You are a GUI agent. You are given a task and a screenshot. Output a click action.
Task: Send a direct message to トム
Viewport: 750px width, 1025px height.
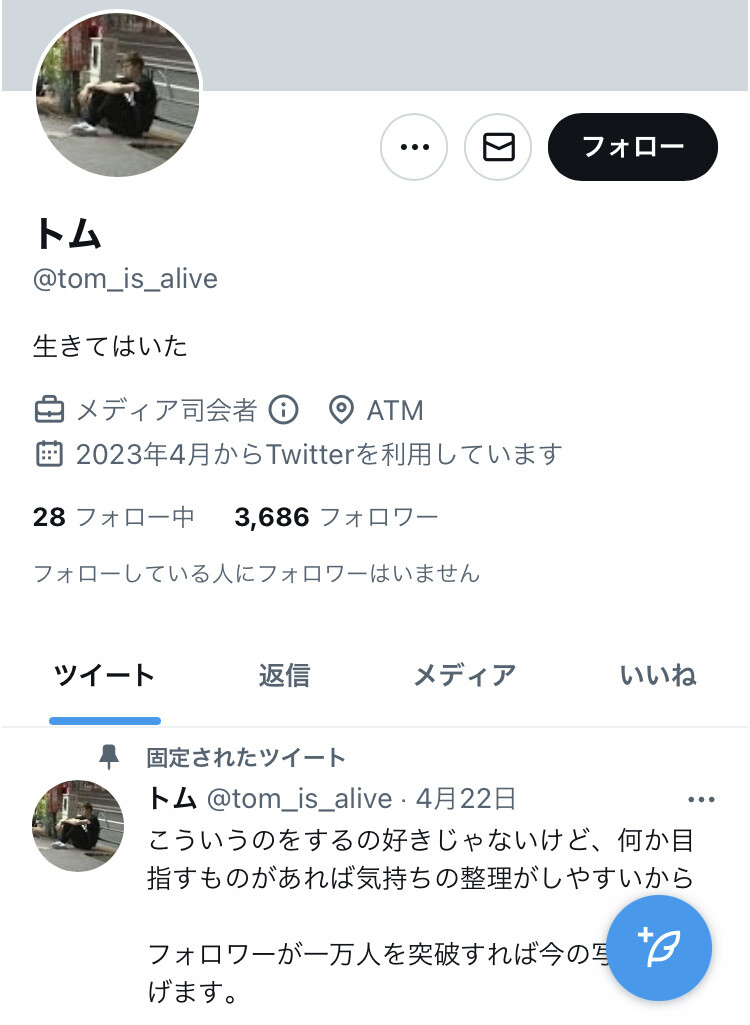(498, 147)
